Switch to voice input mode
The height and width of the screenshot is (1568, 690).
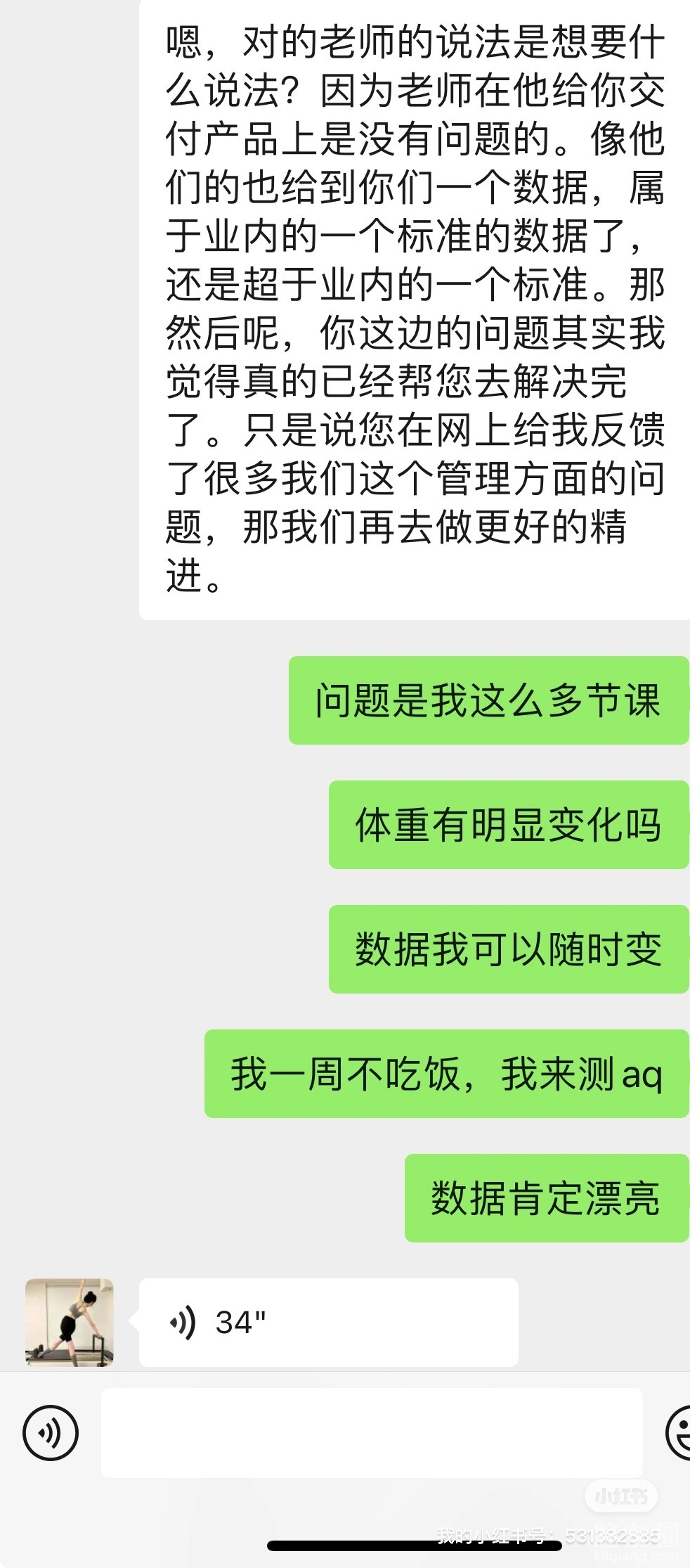(51, 1432)
